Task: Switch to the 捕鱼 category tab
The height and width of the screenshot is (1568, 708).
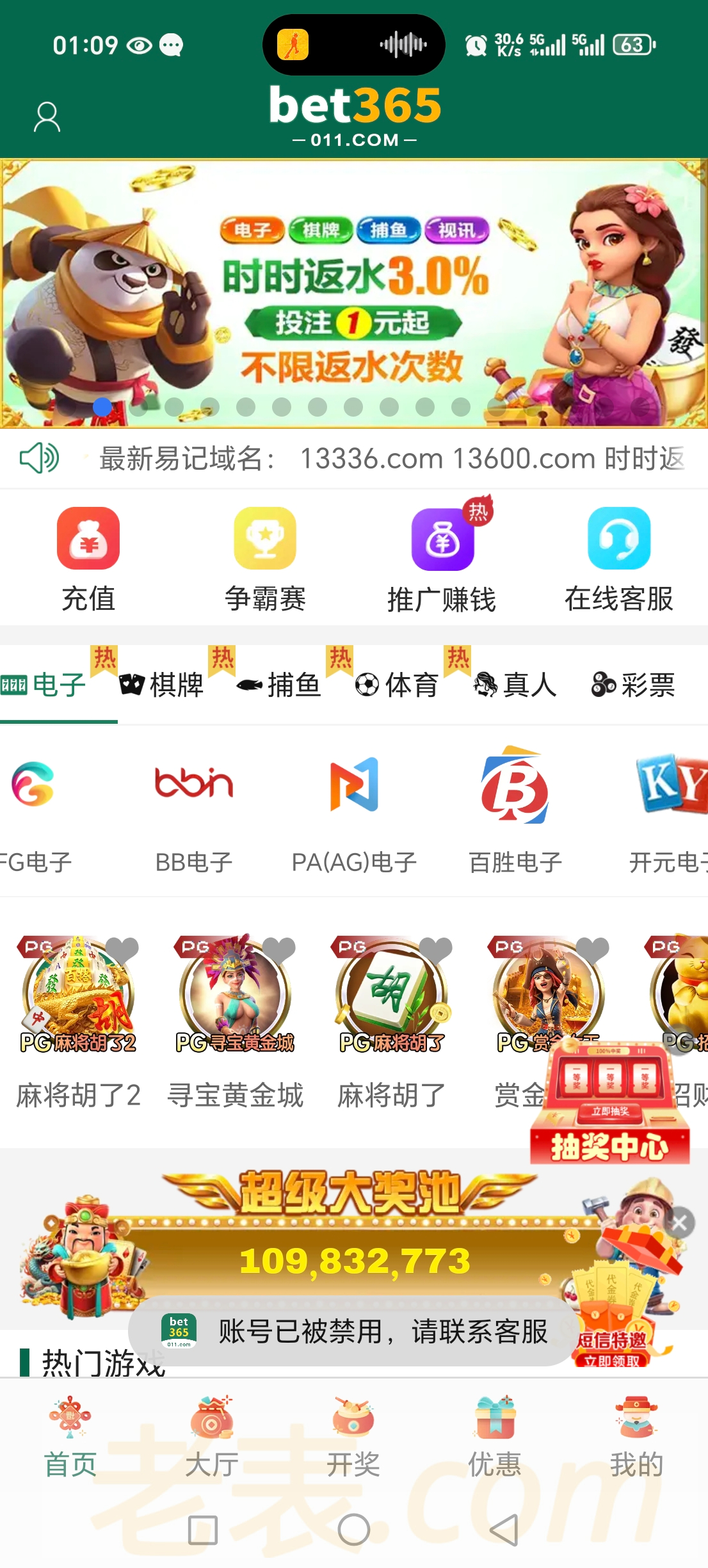Action: pos(279,685)
